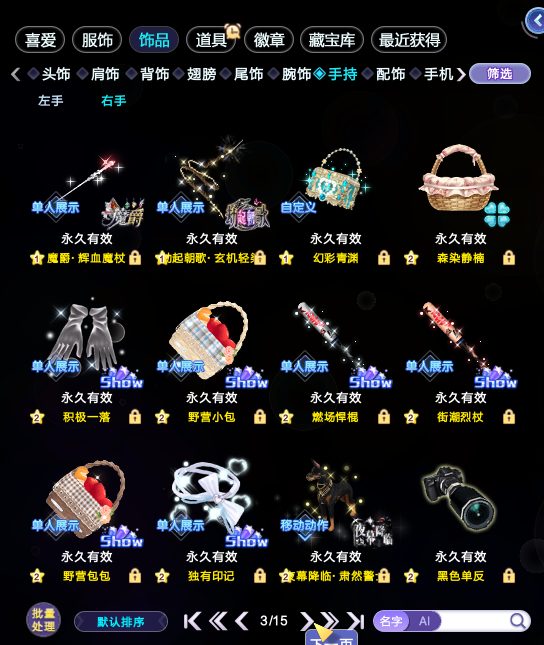Open 批量处理 batch handling
544x645 pixels.
tap(44, 619)
